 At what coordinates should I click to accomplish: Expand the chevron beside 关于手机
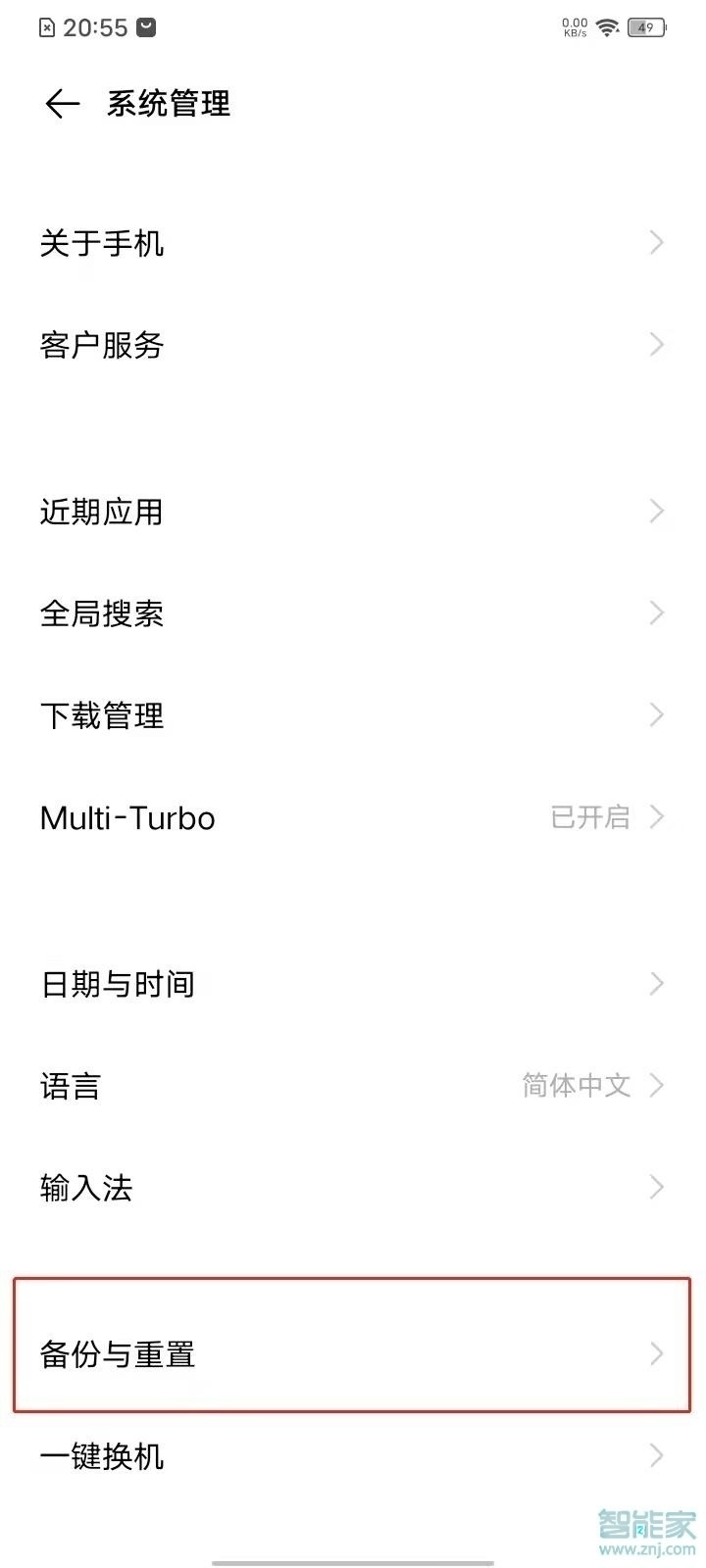click(x=655, y=243)
